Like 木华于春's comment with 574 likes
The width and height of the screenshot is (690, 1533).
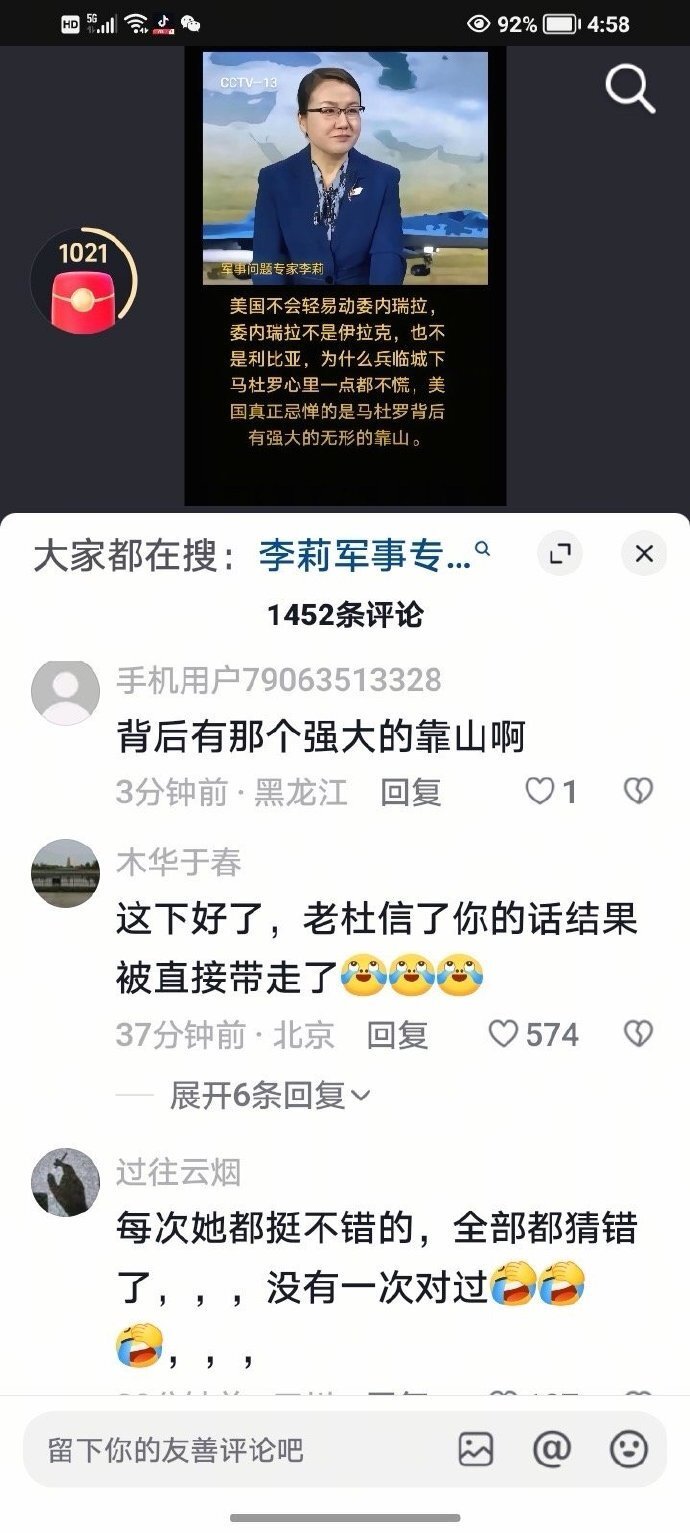click(504, 1035)
